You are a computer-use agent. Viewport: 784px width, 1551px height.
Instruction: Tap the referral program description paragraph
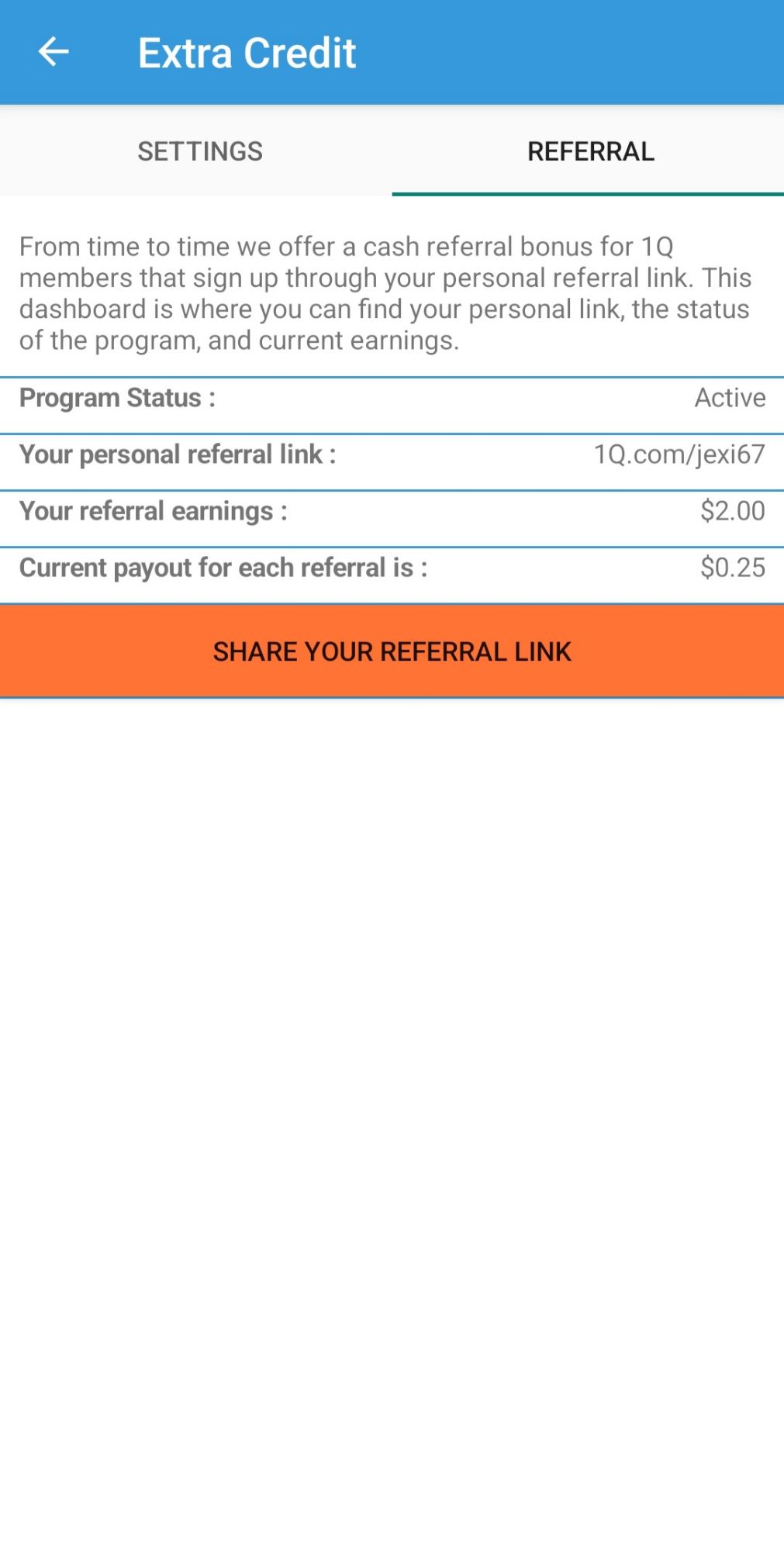[x=385, y=293]
